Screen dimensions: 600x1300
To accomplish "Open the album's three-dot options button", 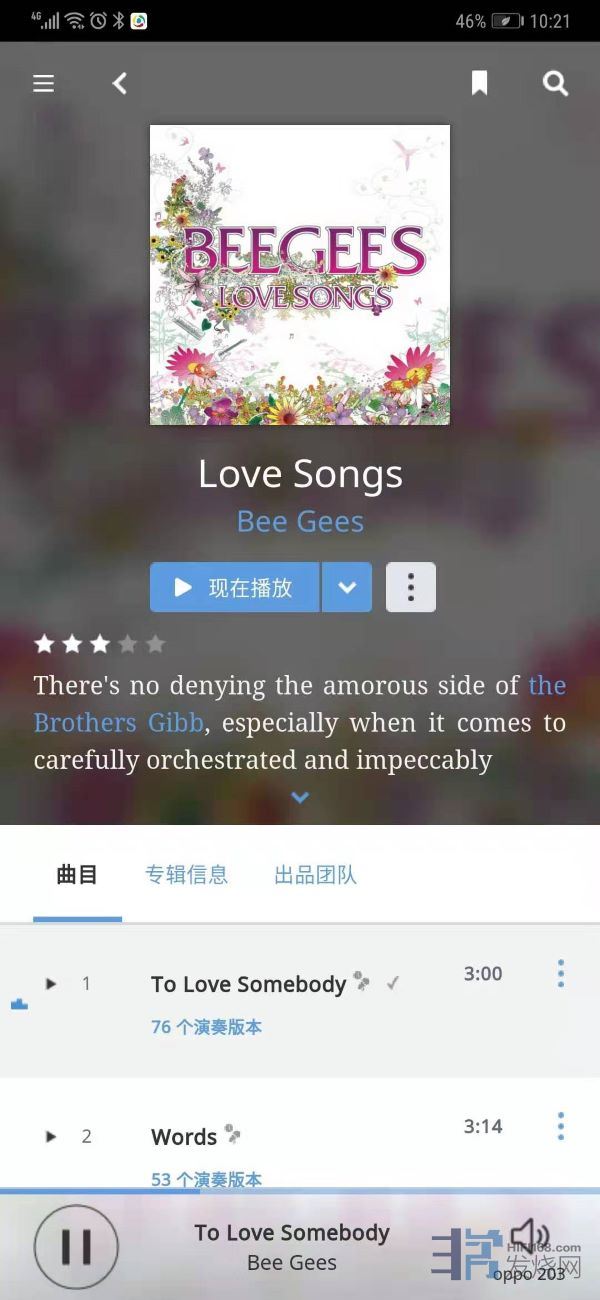I will click(410, 588).
